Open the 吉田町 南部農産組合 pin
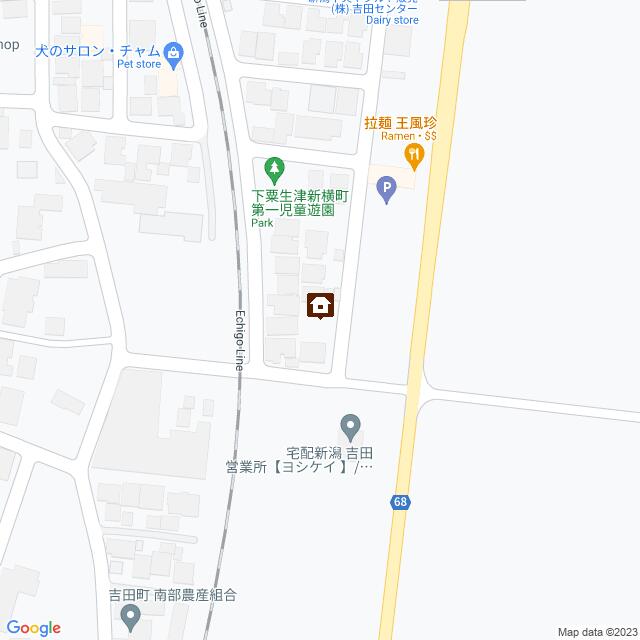This screenshot has height=640, width=640. click(x=131, y=617)
